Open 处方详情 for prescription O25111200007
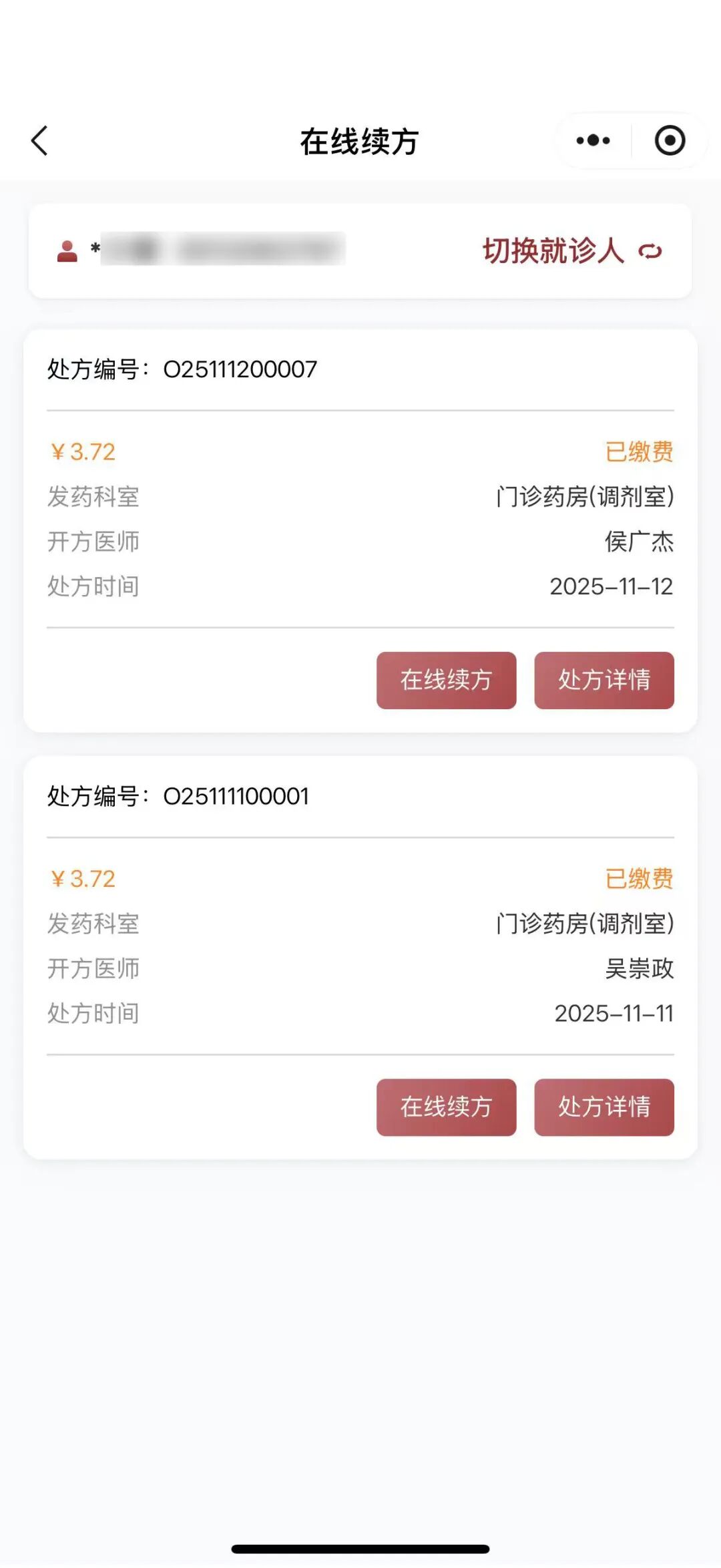The height and width of the screenshot is (1568, 721). [604, 680]
